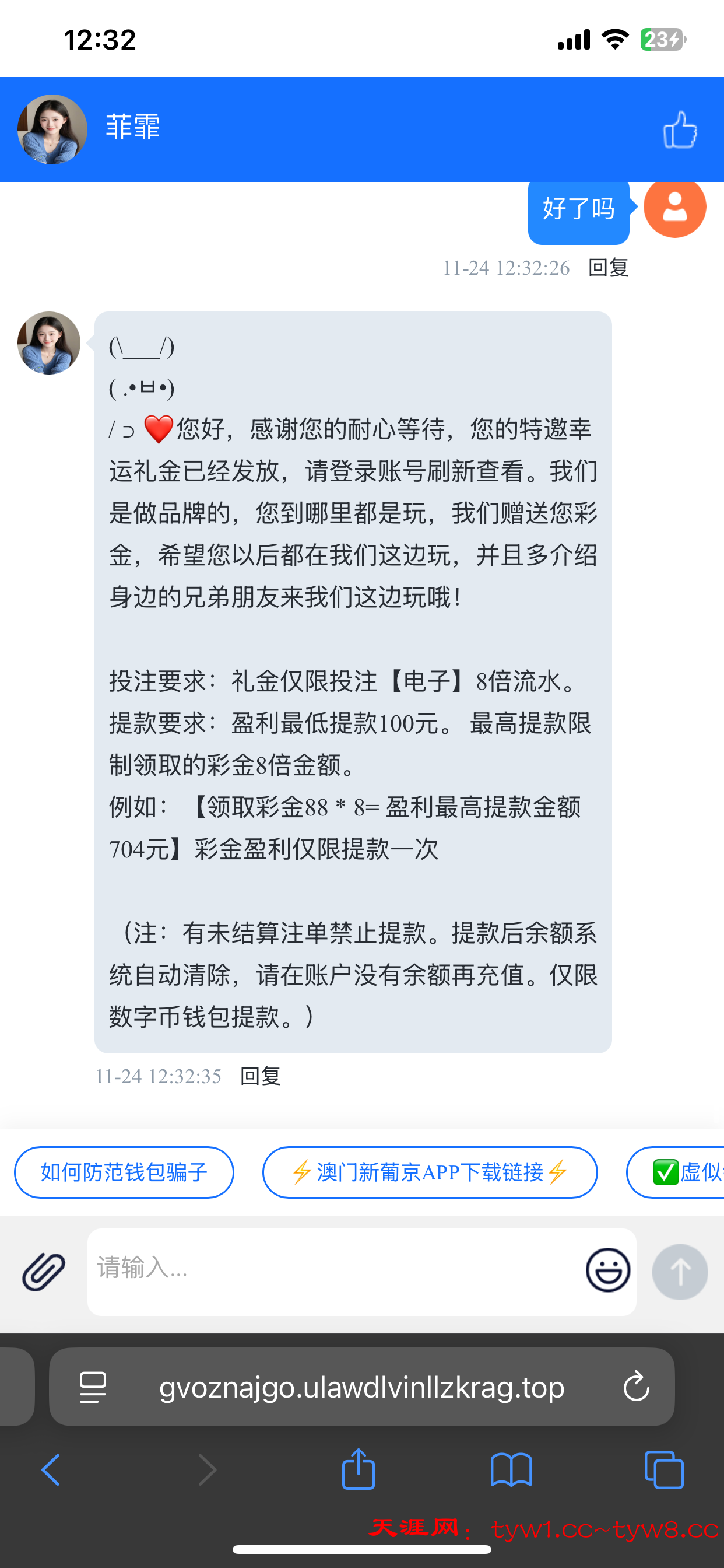Attach a file with the paperclip icon
Image resolution: width=724 pixels, height=1568 pixels.
point(44,1272)
